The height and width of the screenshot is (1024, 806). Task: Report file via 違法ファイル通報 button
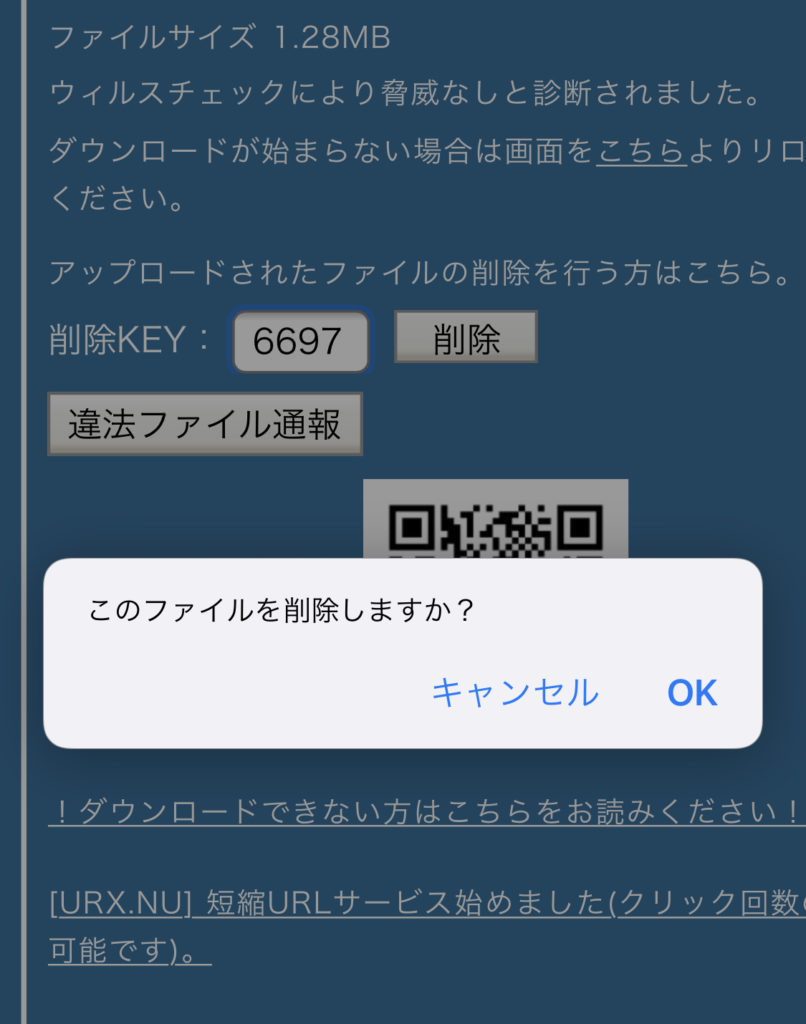point(205,424)
